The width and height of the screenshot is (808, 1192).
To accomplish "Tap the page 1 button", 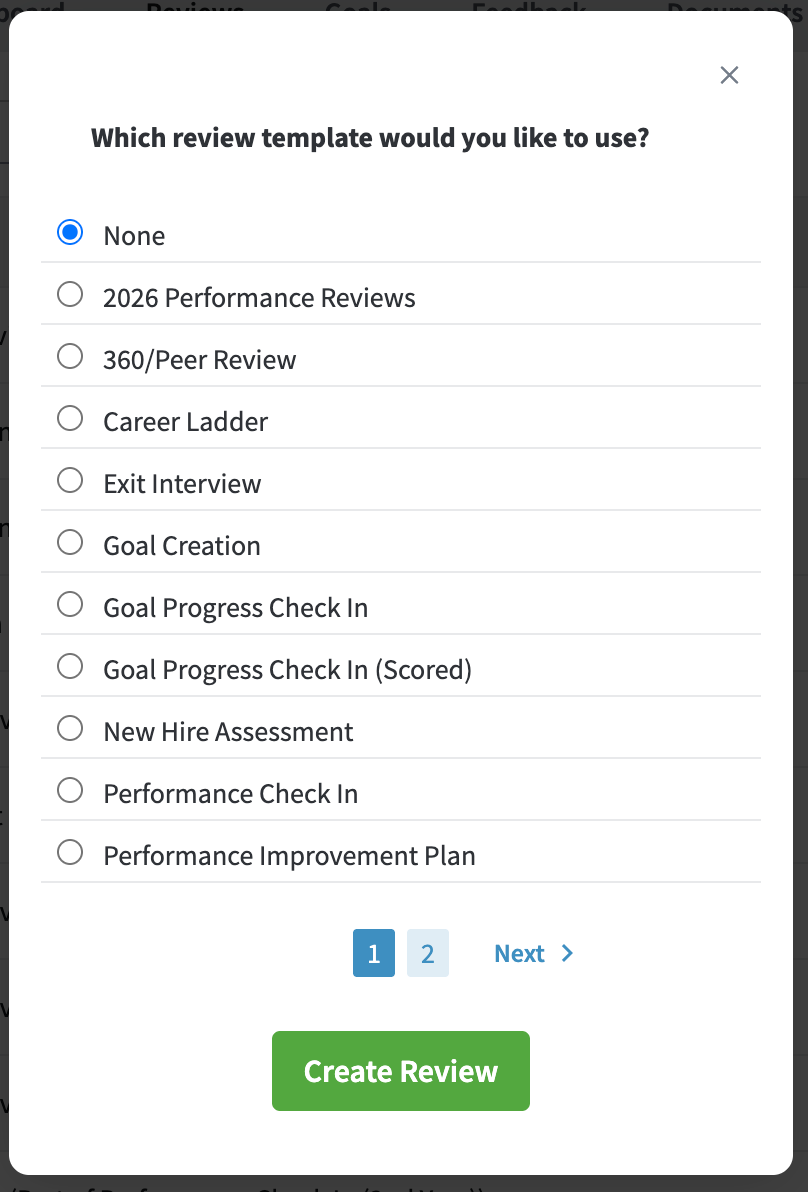I will (x=374, y=953).
